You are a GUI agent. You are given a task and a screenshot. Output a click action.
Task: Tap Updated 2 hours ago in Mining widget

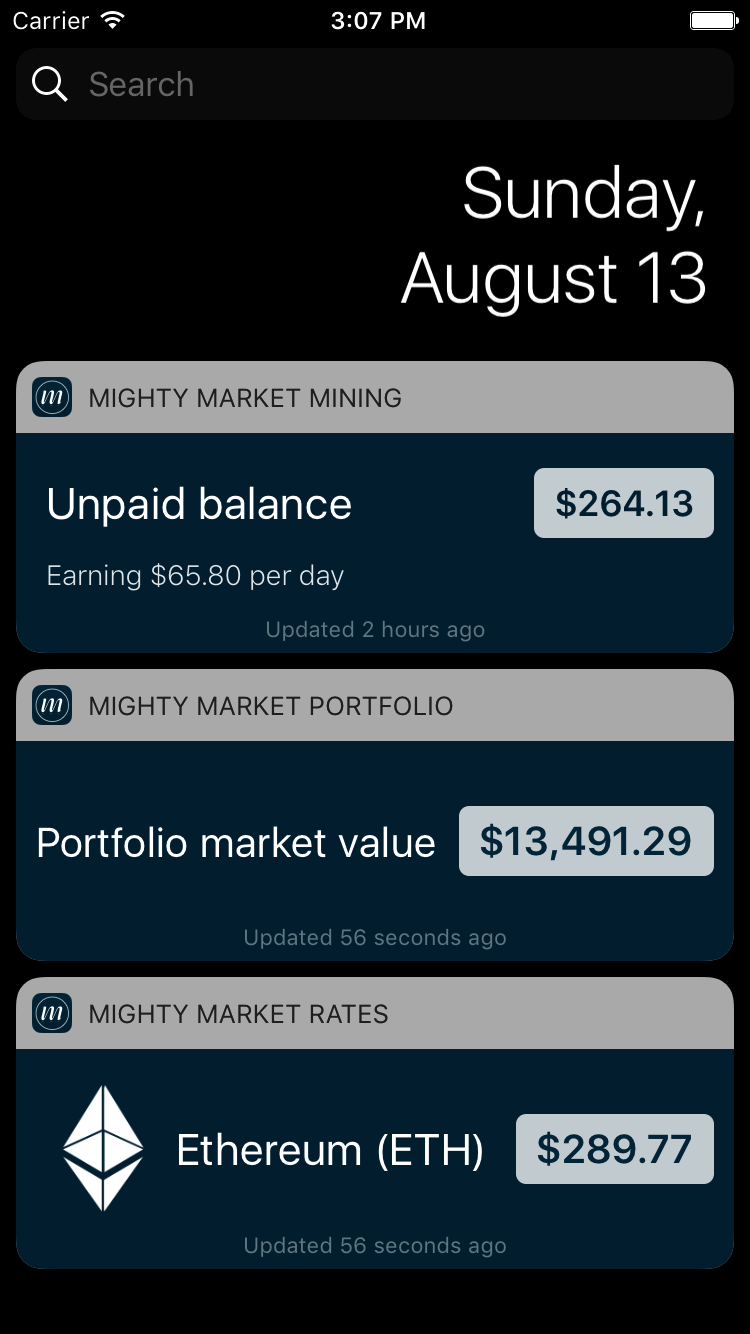375,629
